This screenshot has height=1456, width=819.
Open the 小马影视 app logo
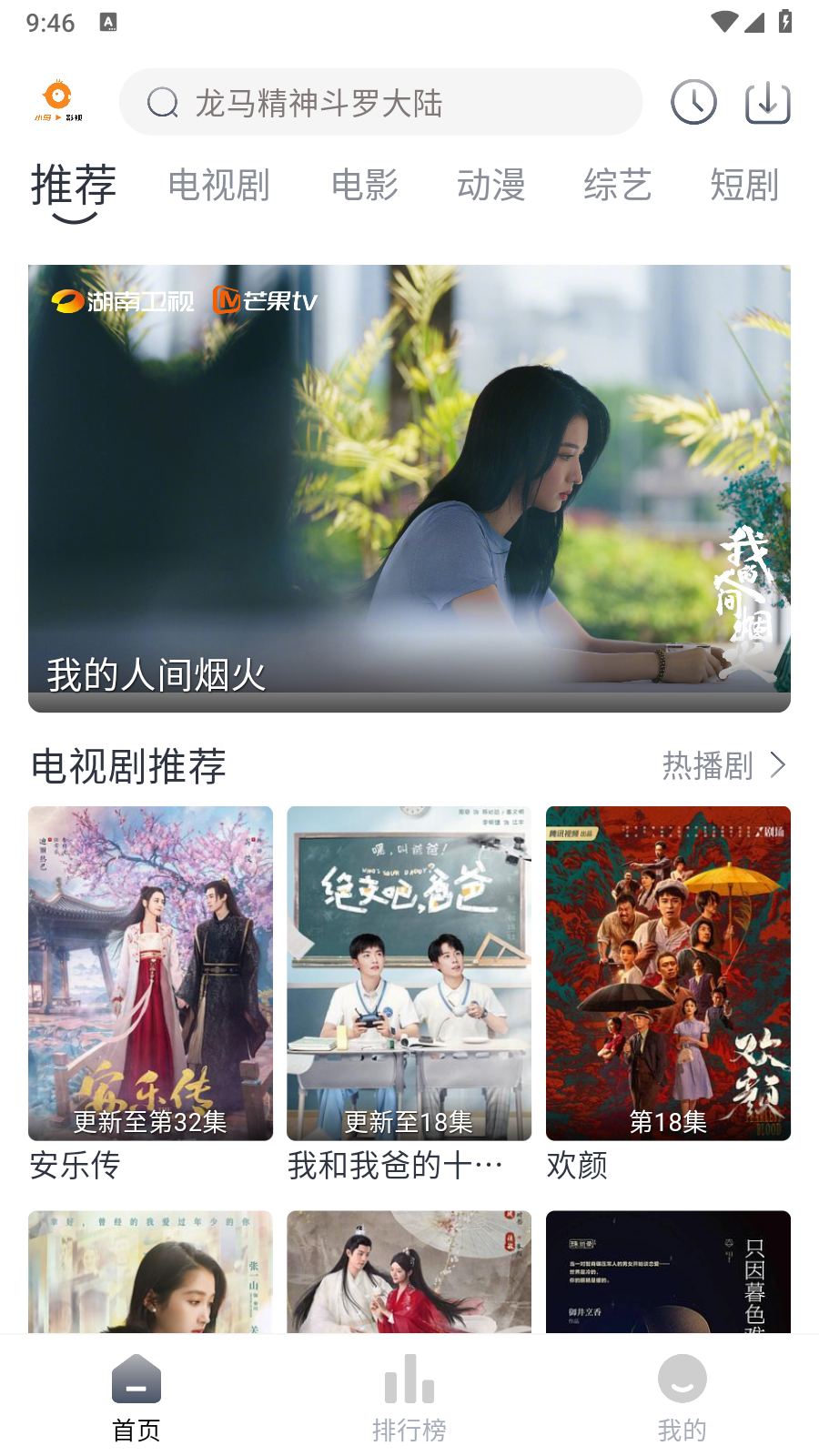[x=57, y=102]
